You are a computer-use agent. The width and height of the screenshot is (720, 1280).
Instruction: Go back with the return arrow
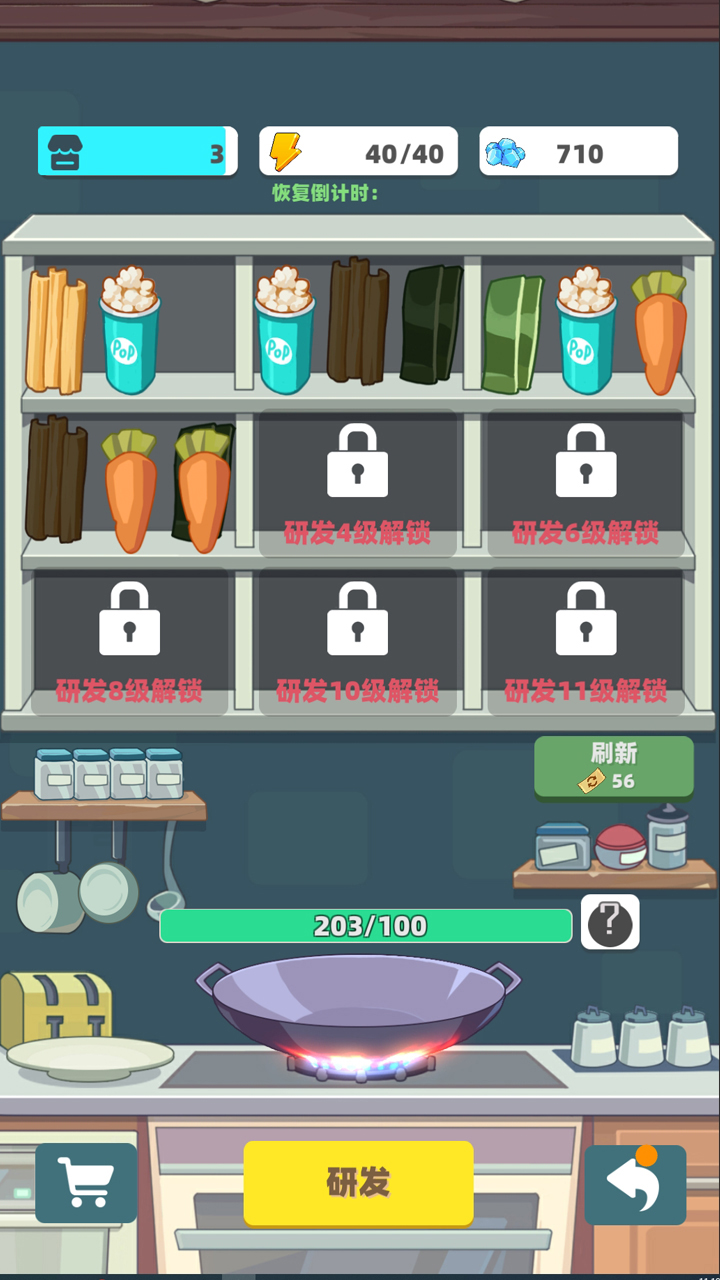tap(635, 1185)
